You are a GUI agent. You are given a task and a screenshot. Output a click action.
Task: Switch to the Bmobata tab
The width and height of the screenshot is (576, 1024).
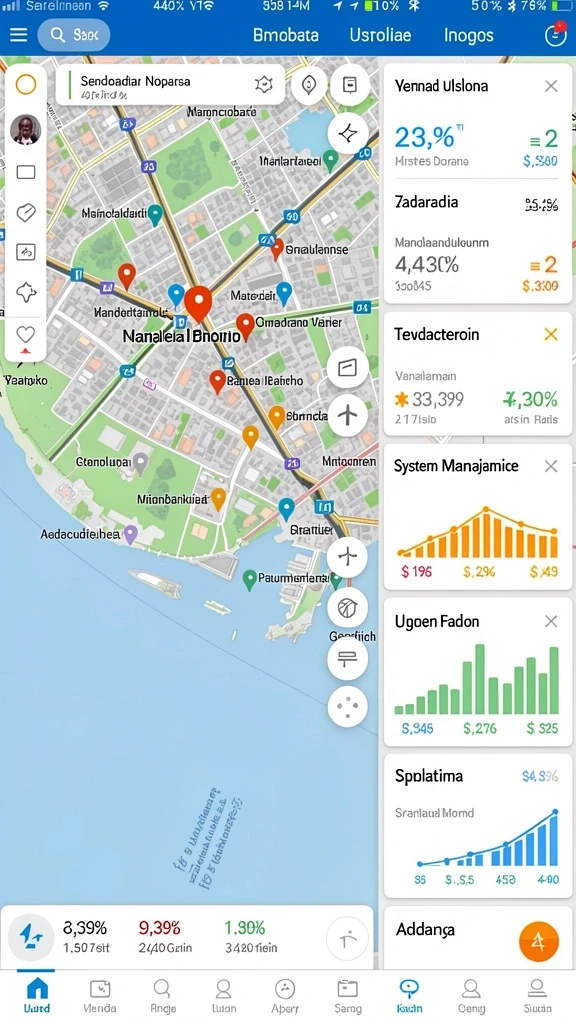(x=285, y=35)
